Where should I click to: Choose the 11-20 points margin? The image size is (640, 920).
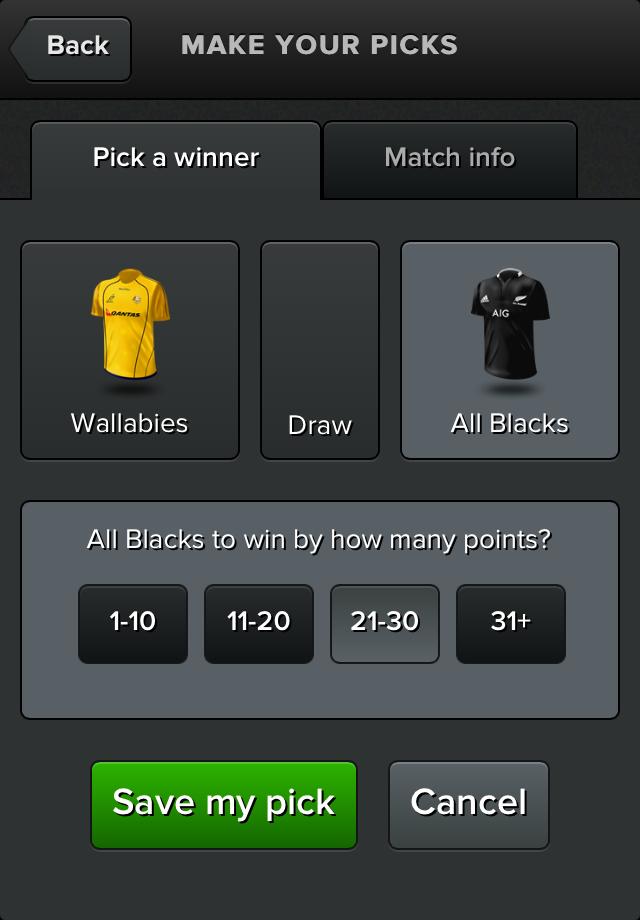[259, 623]
